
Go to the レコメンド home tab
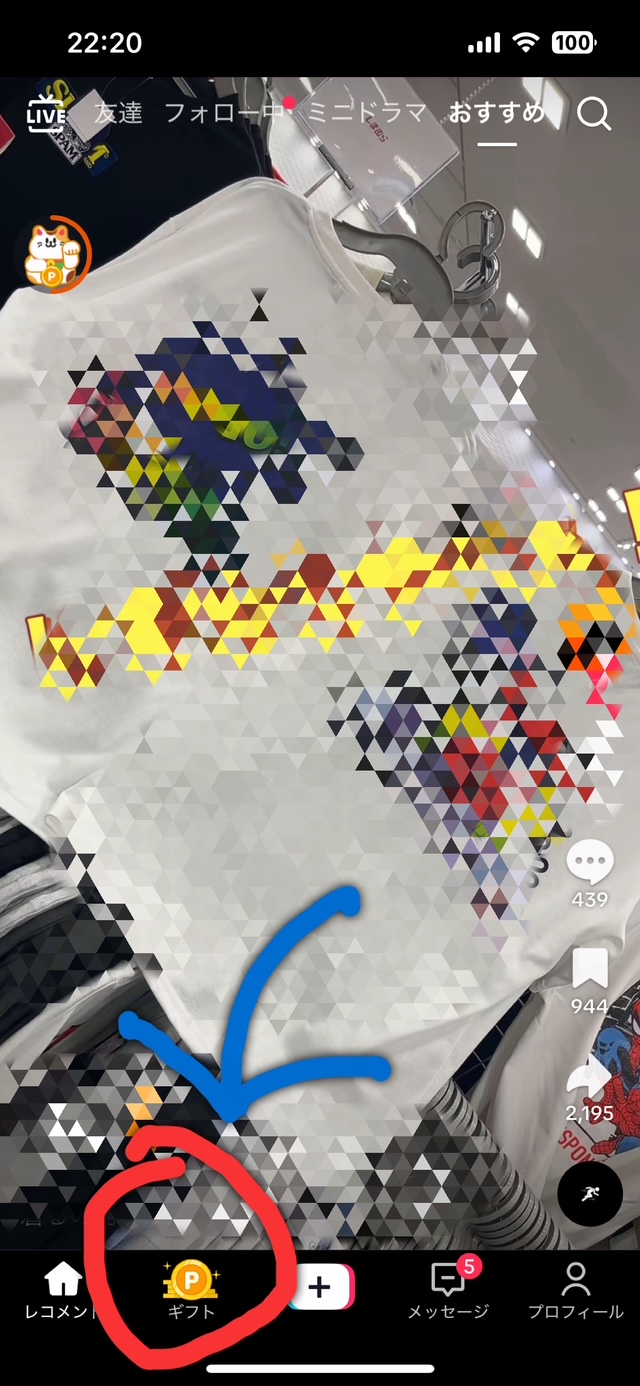pyautogui.click(x=62, y=1290)
